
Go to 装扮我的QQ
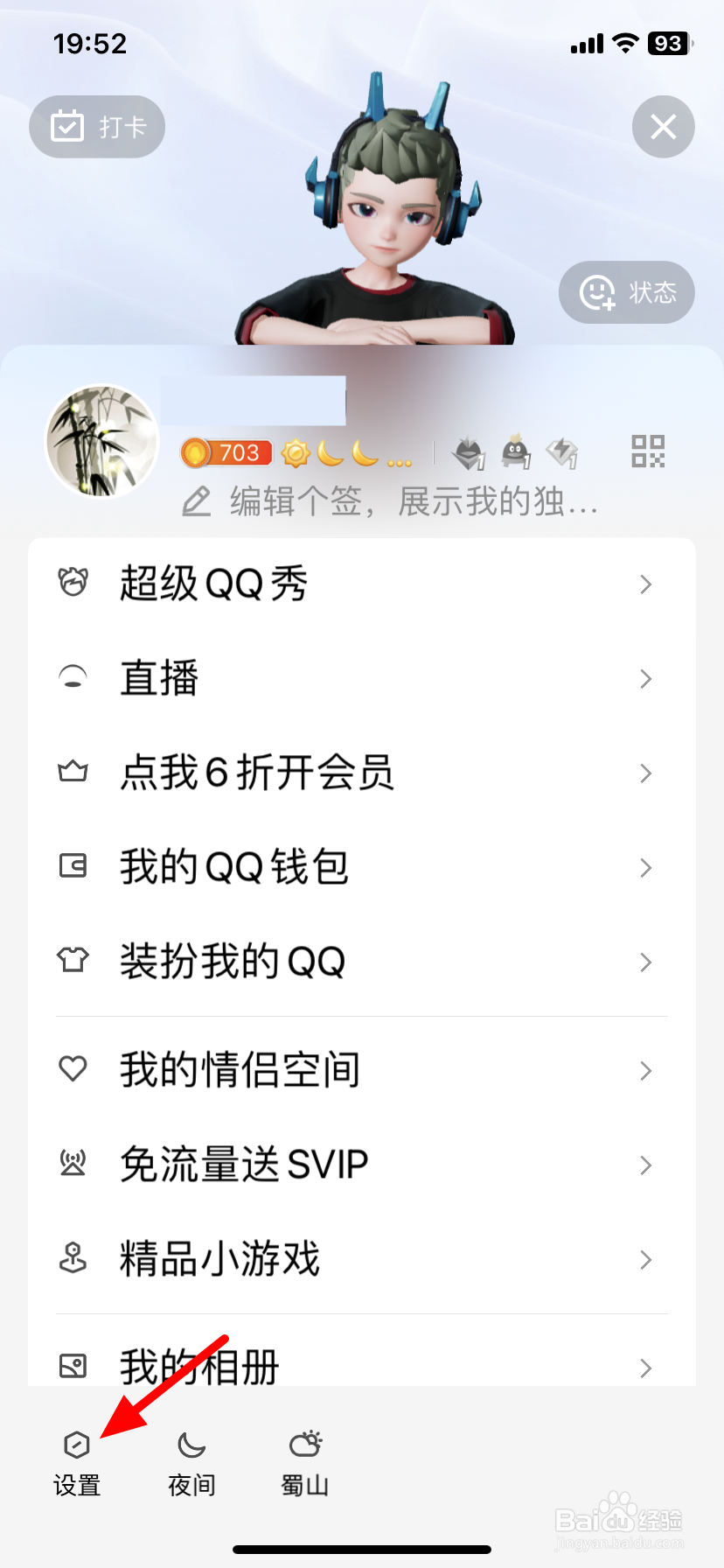[362, 962]
